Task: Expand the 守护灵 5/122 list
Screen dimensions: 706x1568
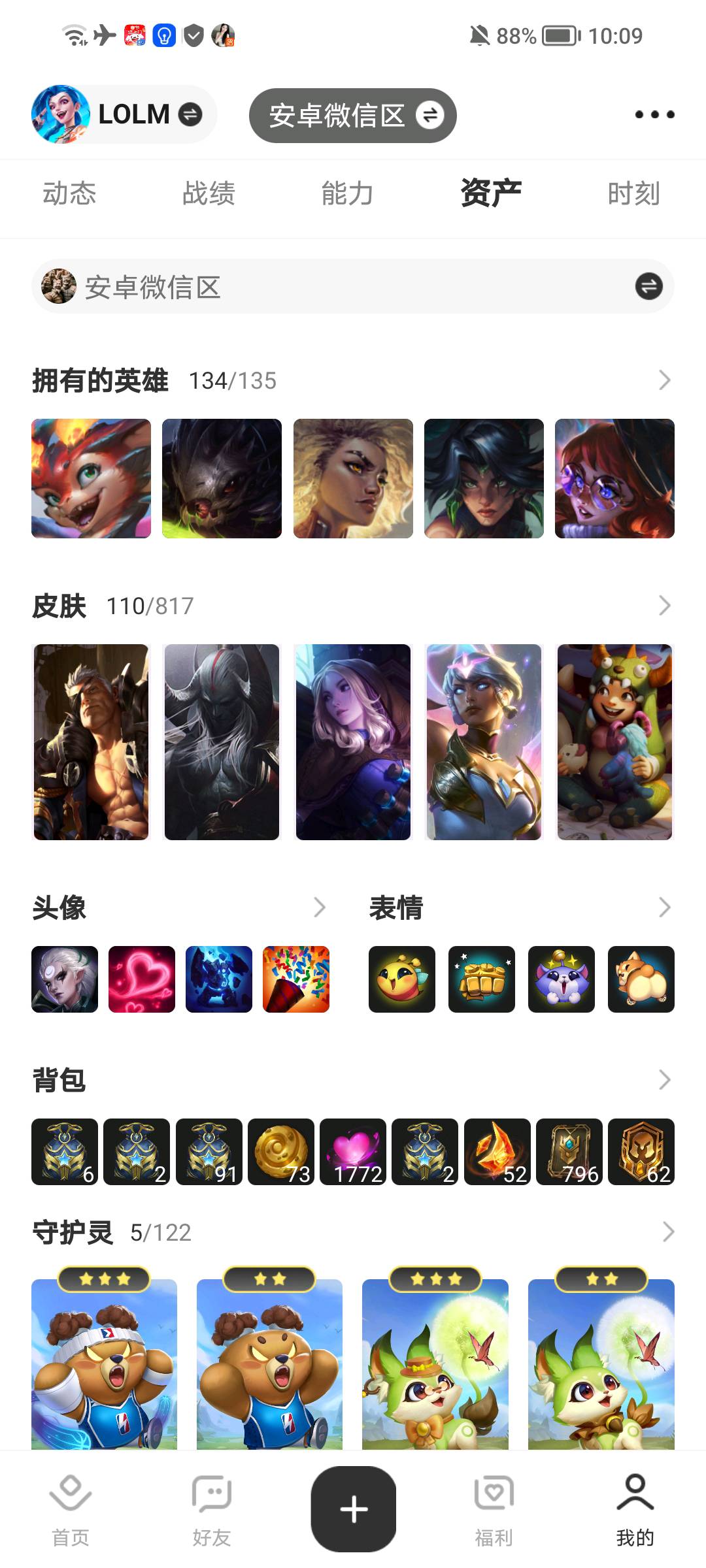Action: coord(667,1232)
